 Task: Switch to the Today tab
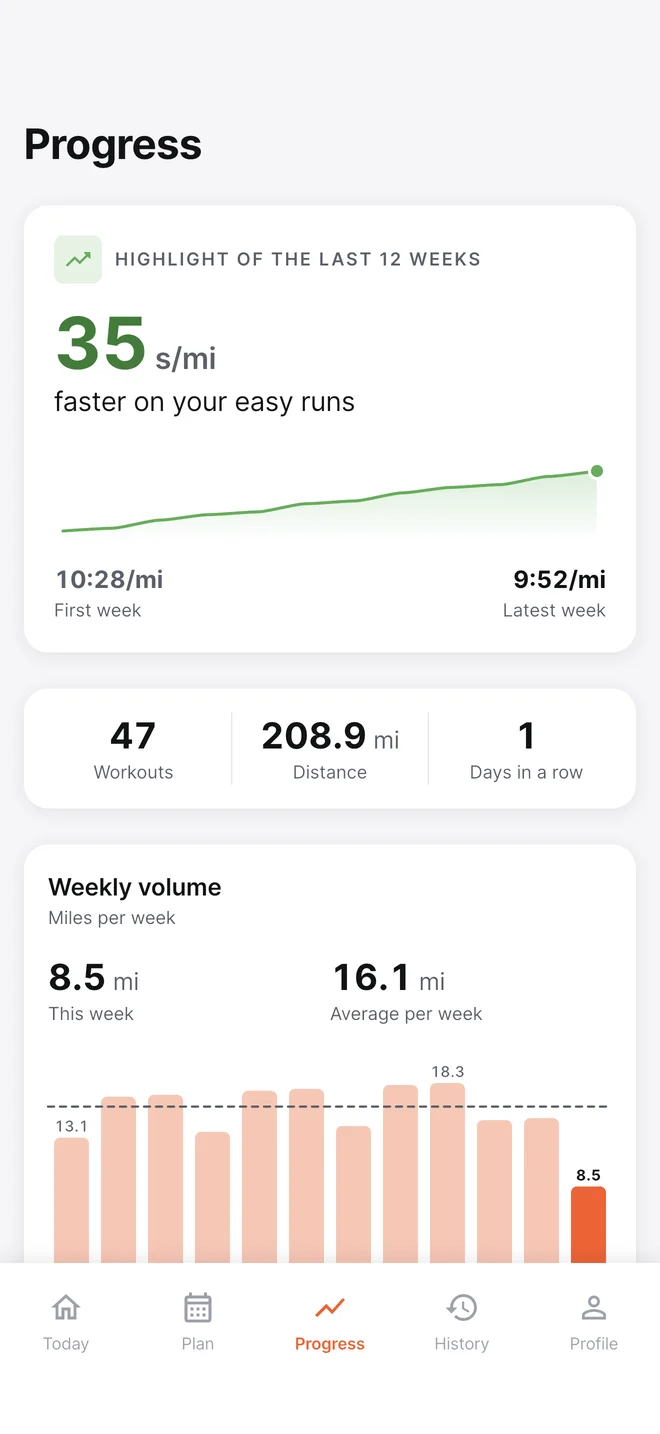66,1322
